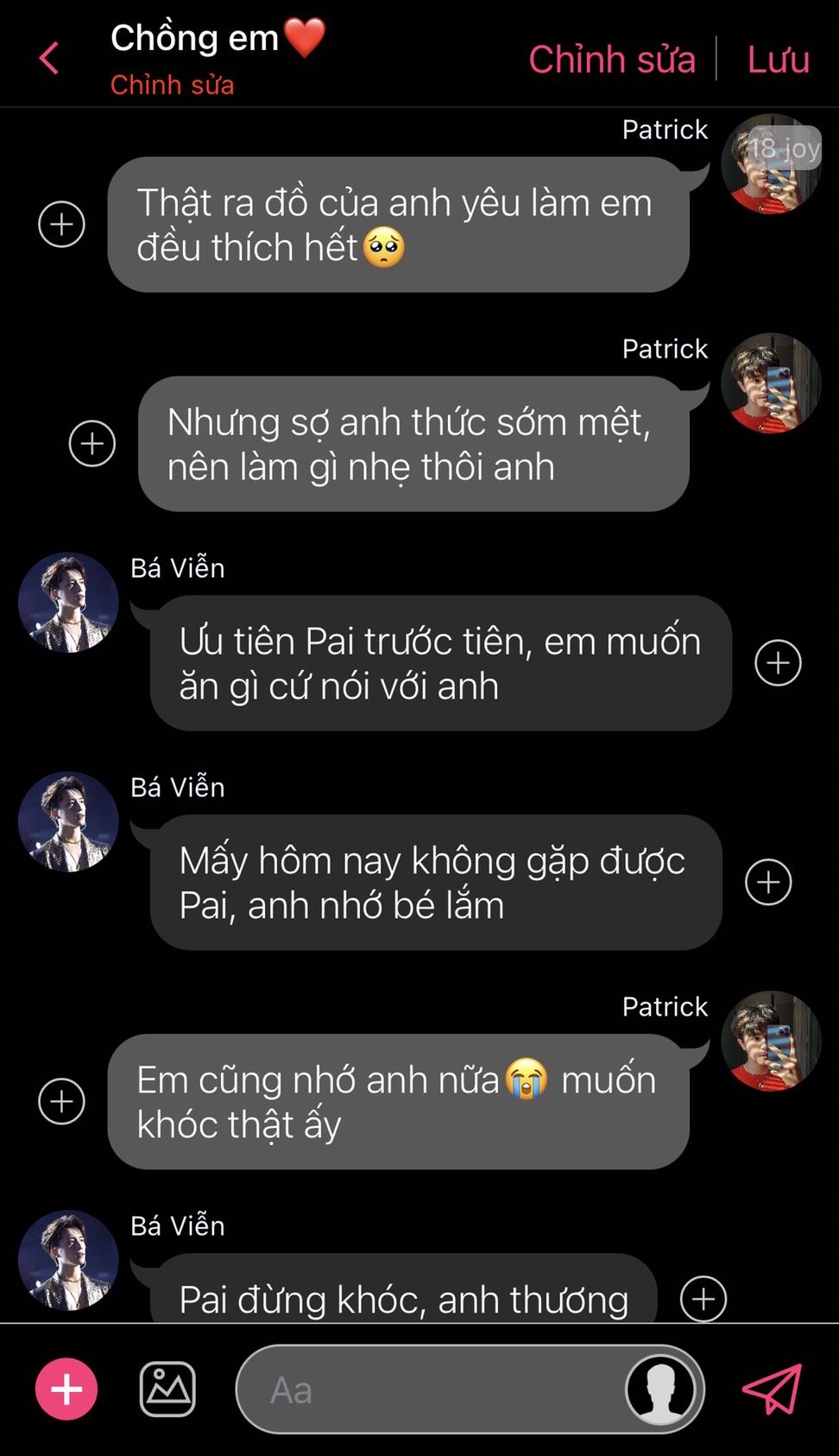Switch sender using the avatar in input

coord(660,1389)
